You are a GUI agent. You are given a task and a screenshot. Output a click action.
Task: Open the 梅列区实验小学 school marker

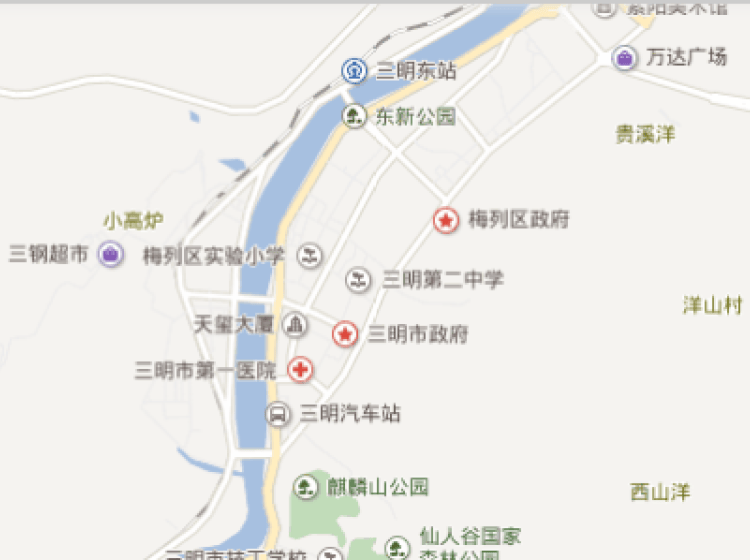click(311, 255)
